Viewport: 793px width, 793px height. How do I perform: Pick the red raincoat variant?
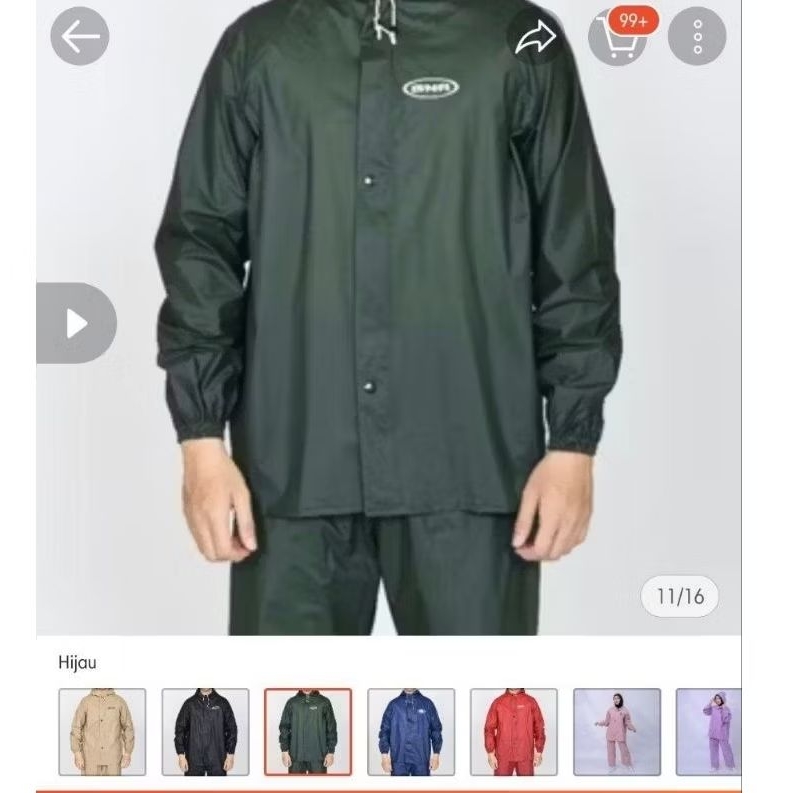(x=514, y=732)
